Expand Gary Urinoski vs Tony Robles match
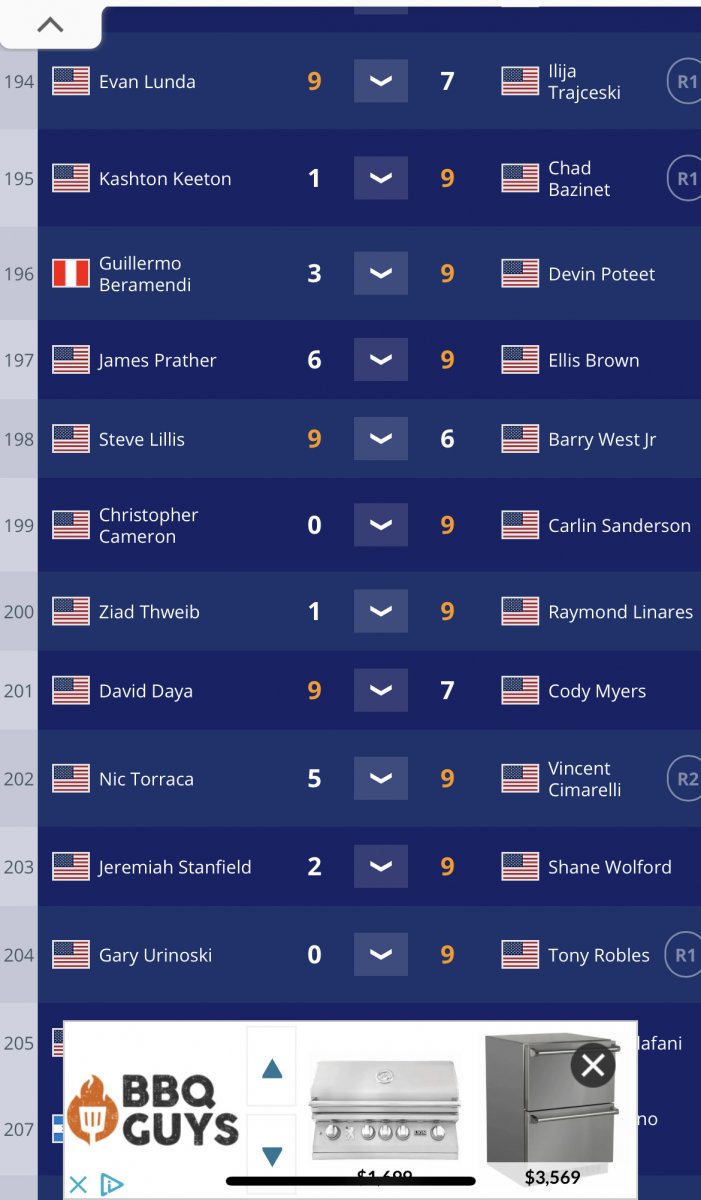This screenshot has height=1200, width=701. tap(380, 954)
